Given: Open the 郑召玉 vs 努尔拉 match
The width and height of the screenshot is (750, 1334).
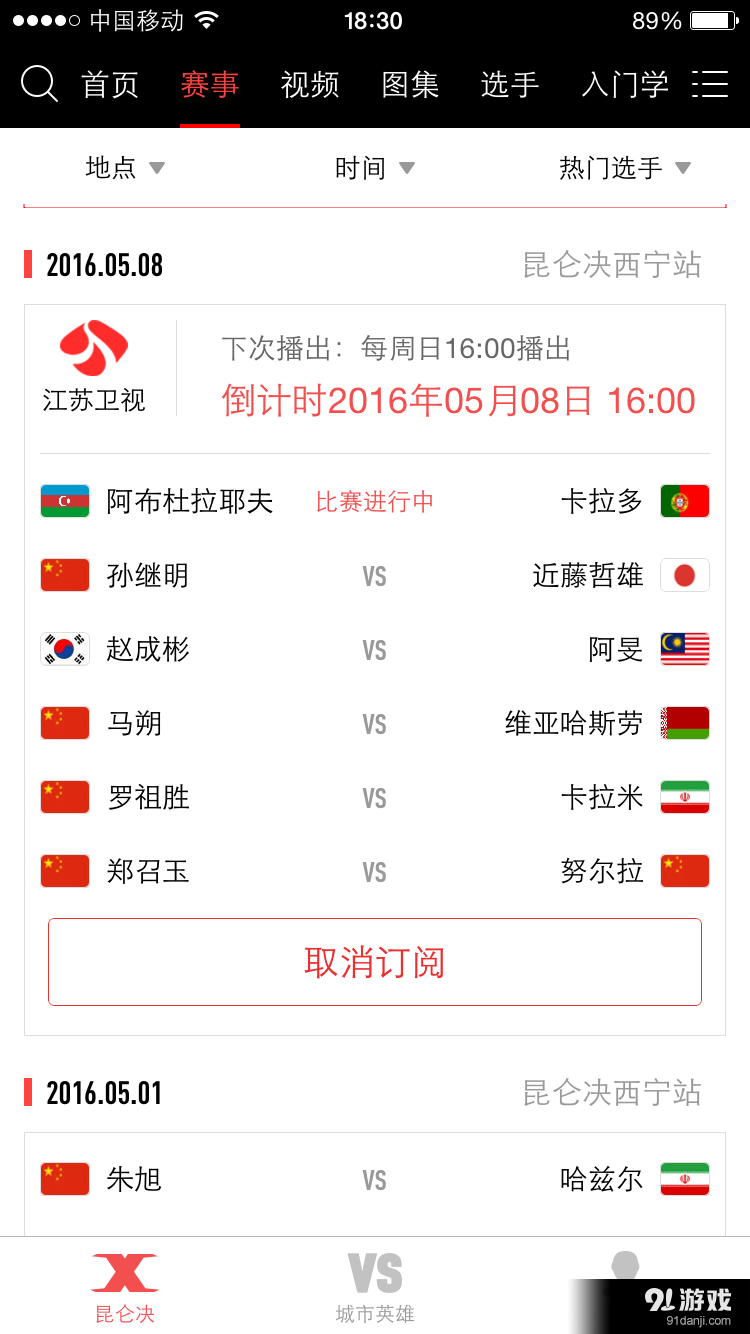Looking at the screenshot, I should (x=375, y=872).
